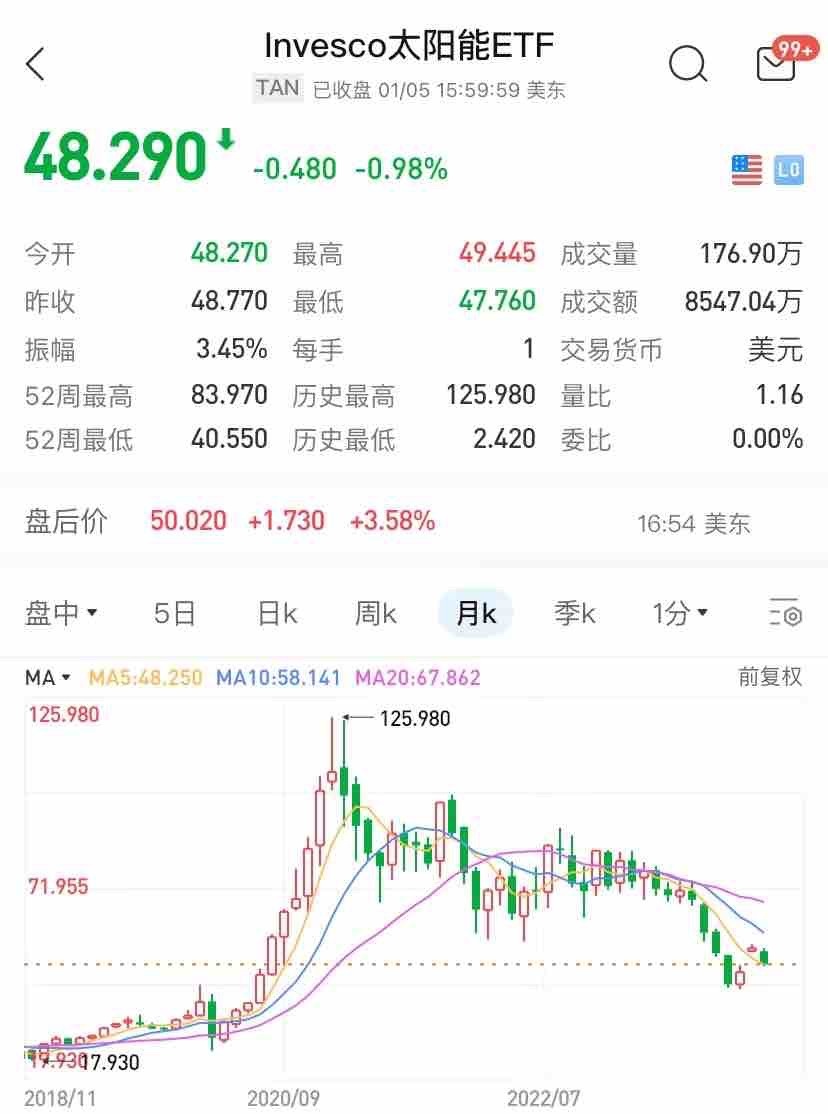Change the 前复权 price adjustment mode
This screenshot has height=1114, width=828.
(770, 677)
